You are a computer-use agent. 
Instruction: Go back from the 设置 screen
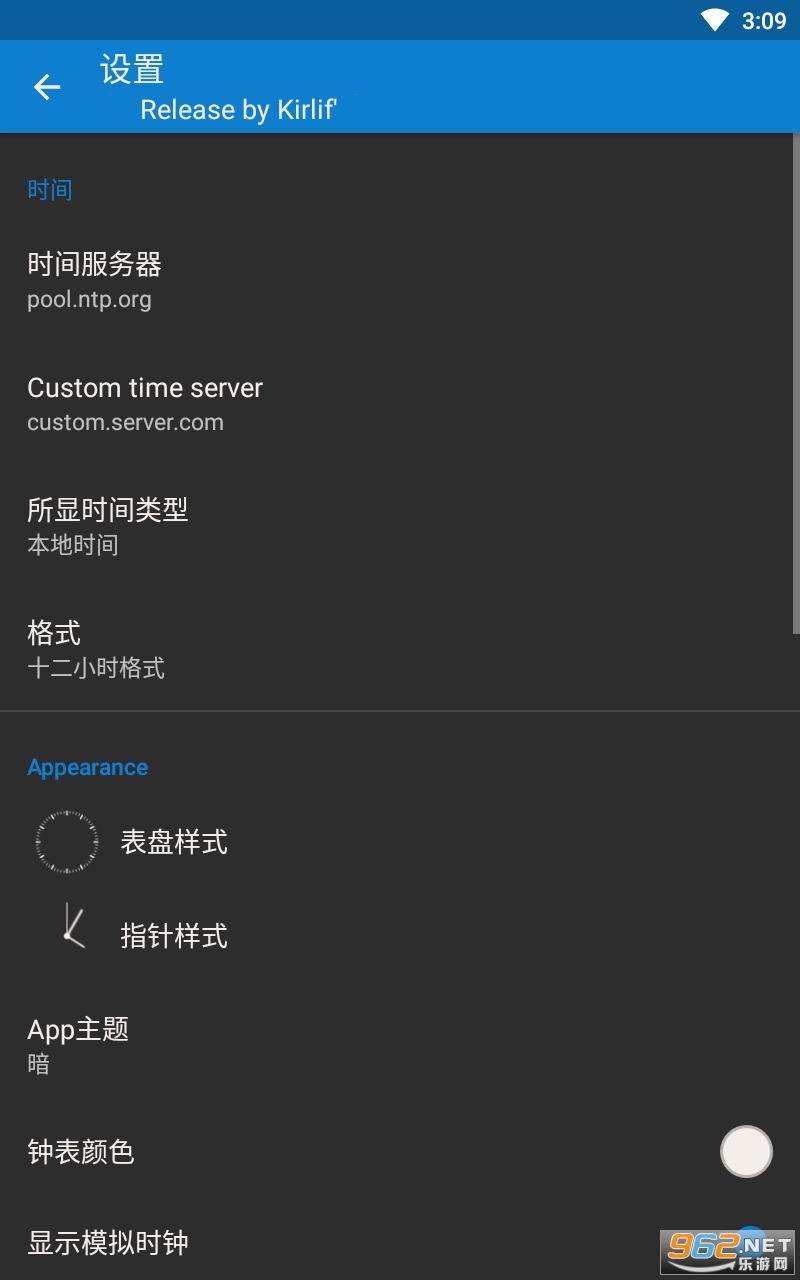(47, 87)
